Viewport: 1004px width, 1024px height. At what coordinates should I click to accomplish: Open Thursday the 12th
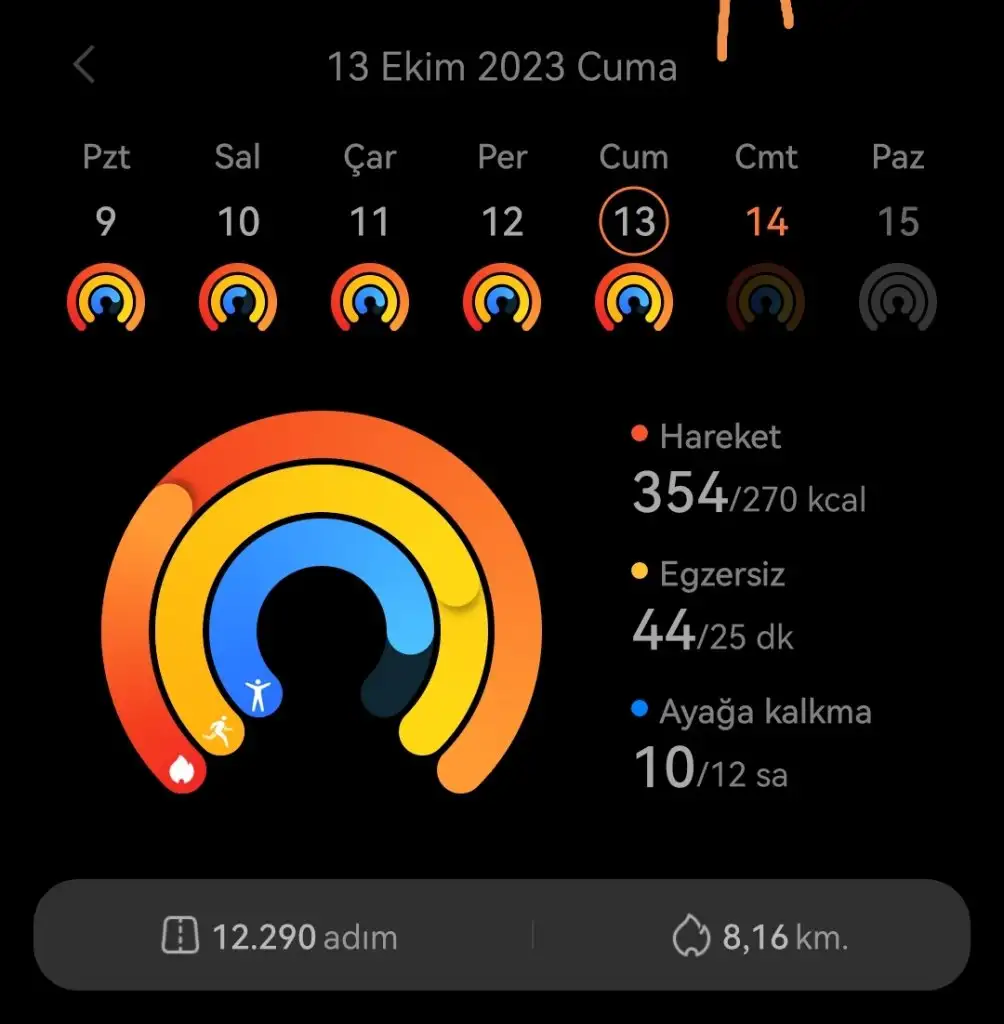(502, 222)
